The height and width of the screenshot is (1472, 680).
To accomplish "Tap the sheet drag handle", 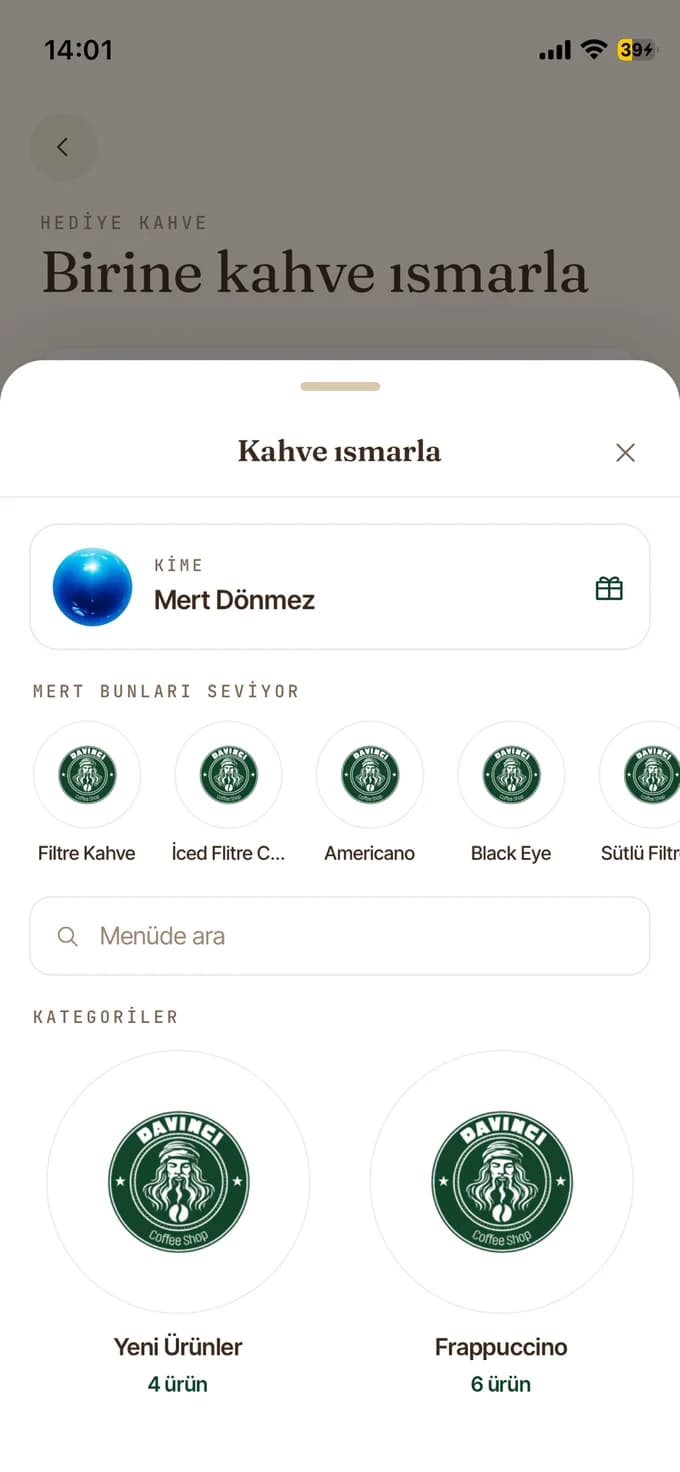I will [340, 386].
